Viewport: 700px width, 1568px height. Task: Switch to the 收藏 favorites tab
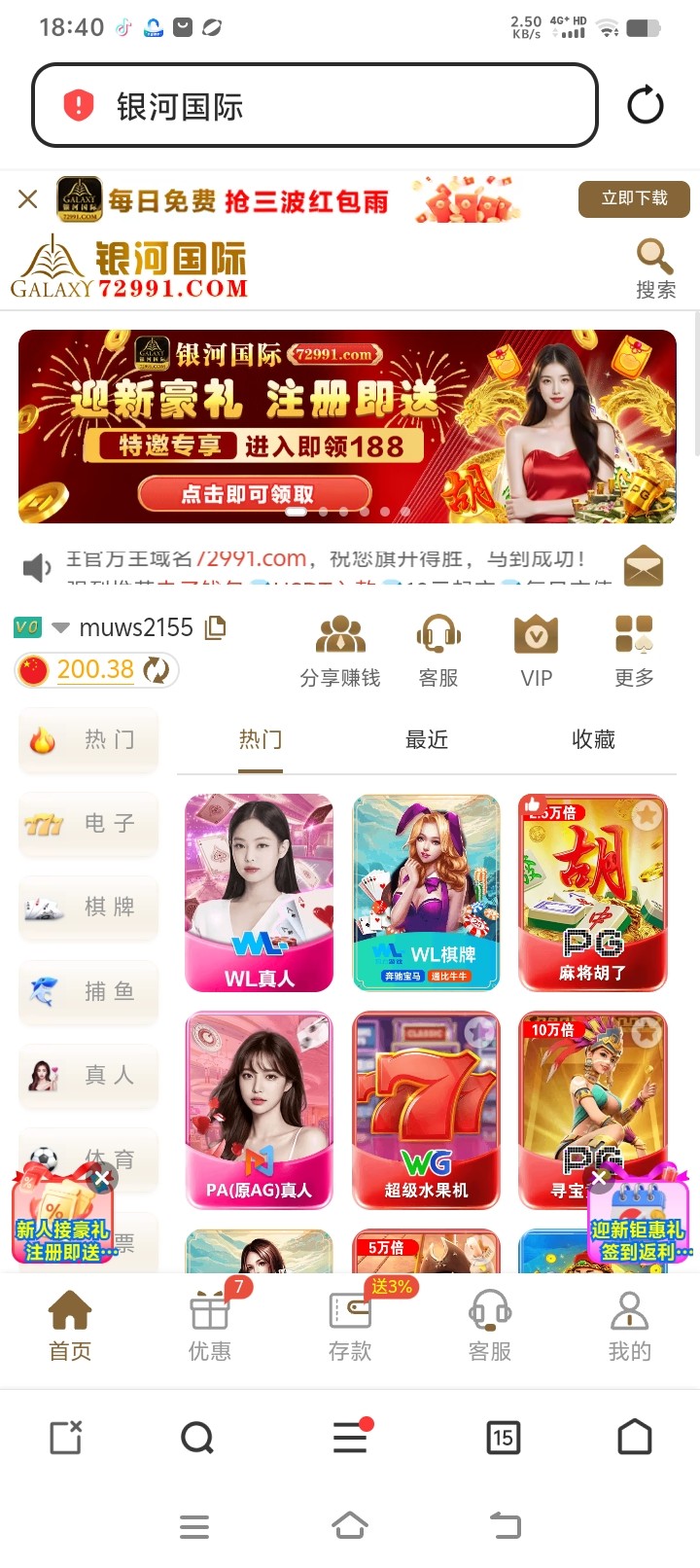(593, 739)
